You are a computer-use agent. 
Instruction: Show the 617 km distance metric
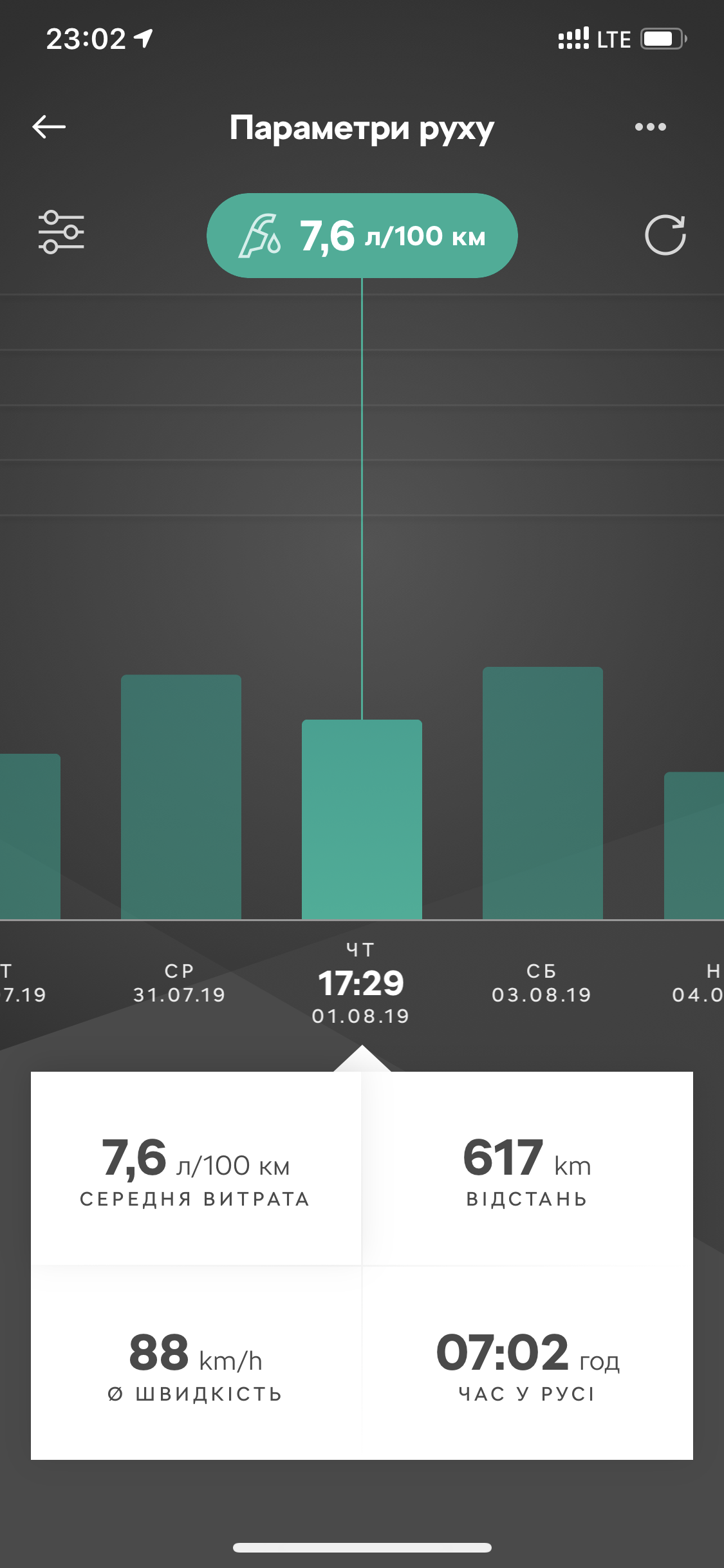point(527,1169)
